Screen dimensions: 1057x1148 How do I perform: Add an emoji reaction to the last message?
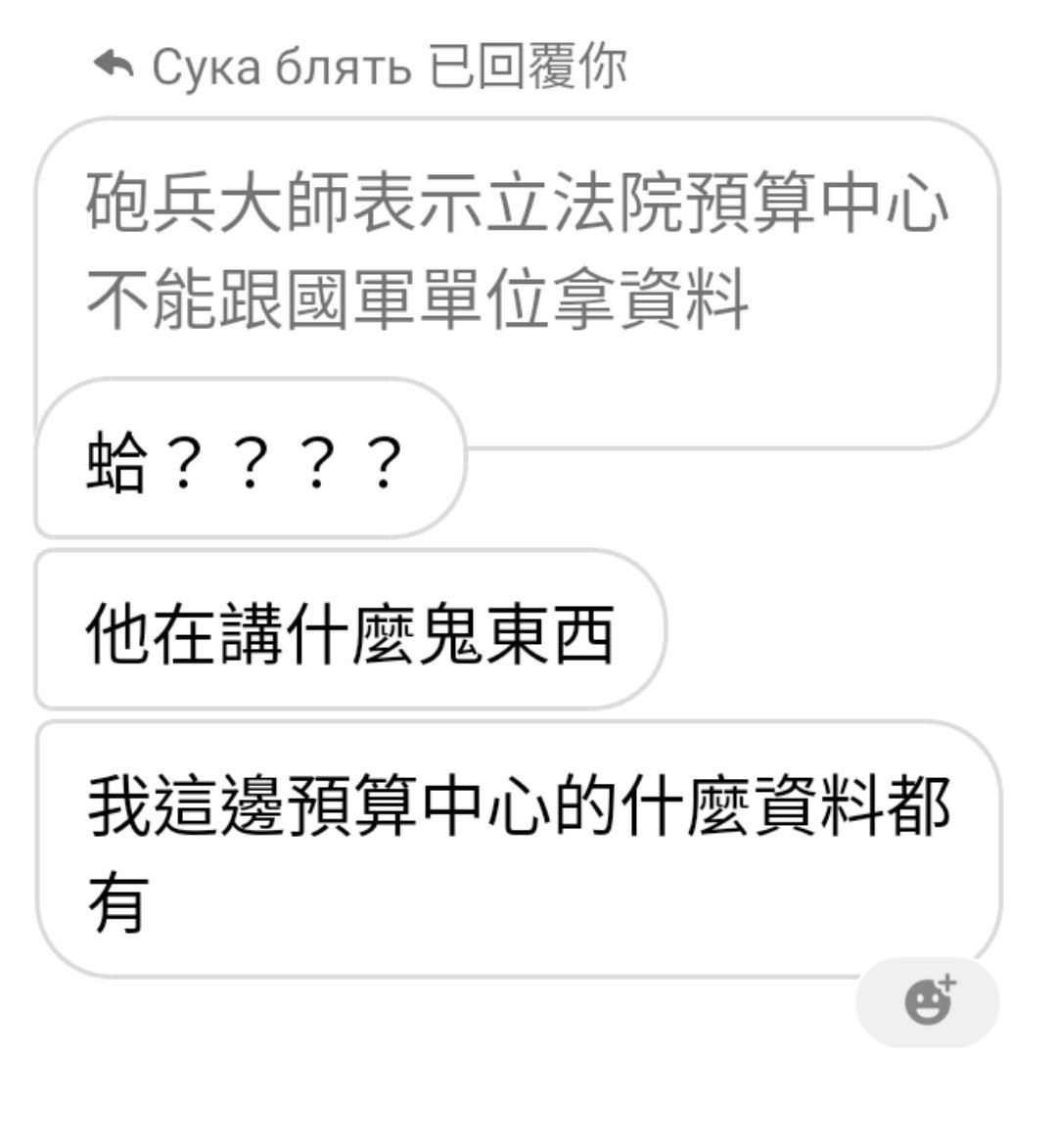[x=928, y=1001]
